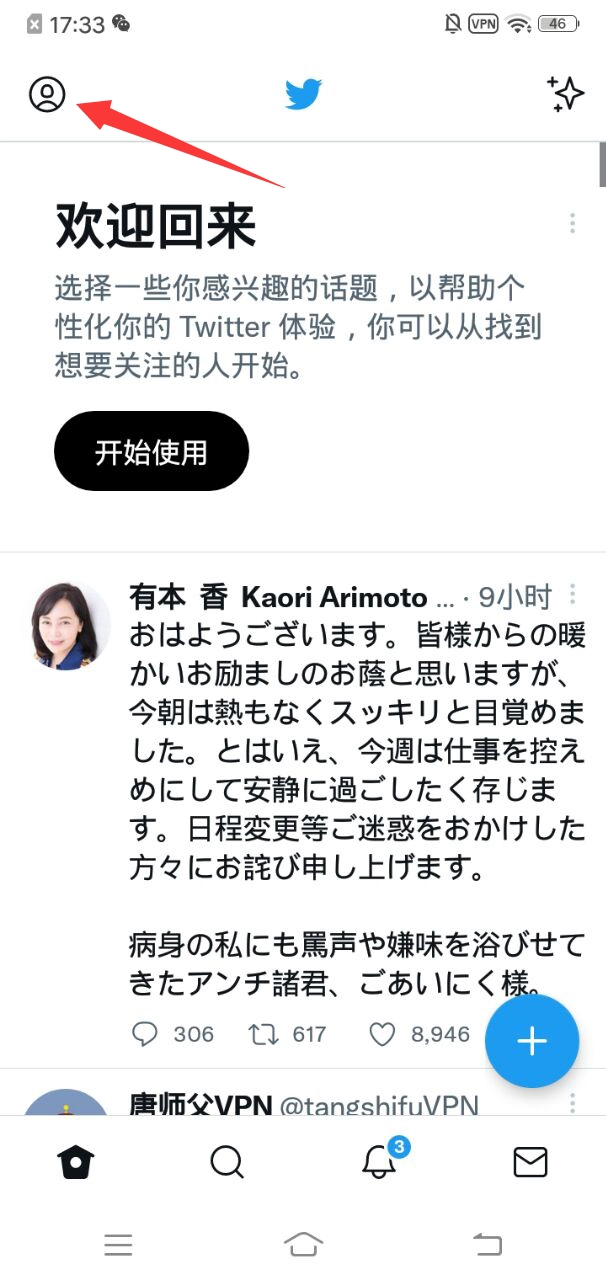Viewport: 606px width, 1280px height.
Task: Open Kaori Arimoto's profile picture
Action: coord(71,626)
